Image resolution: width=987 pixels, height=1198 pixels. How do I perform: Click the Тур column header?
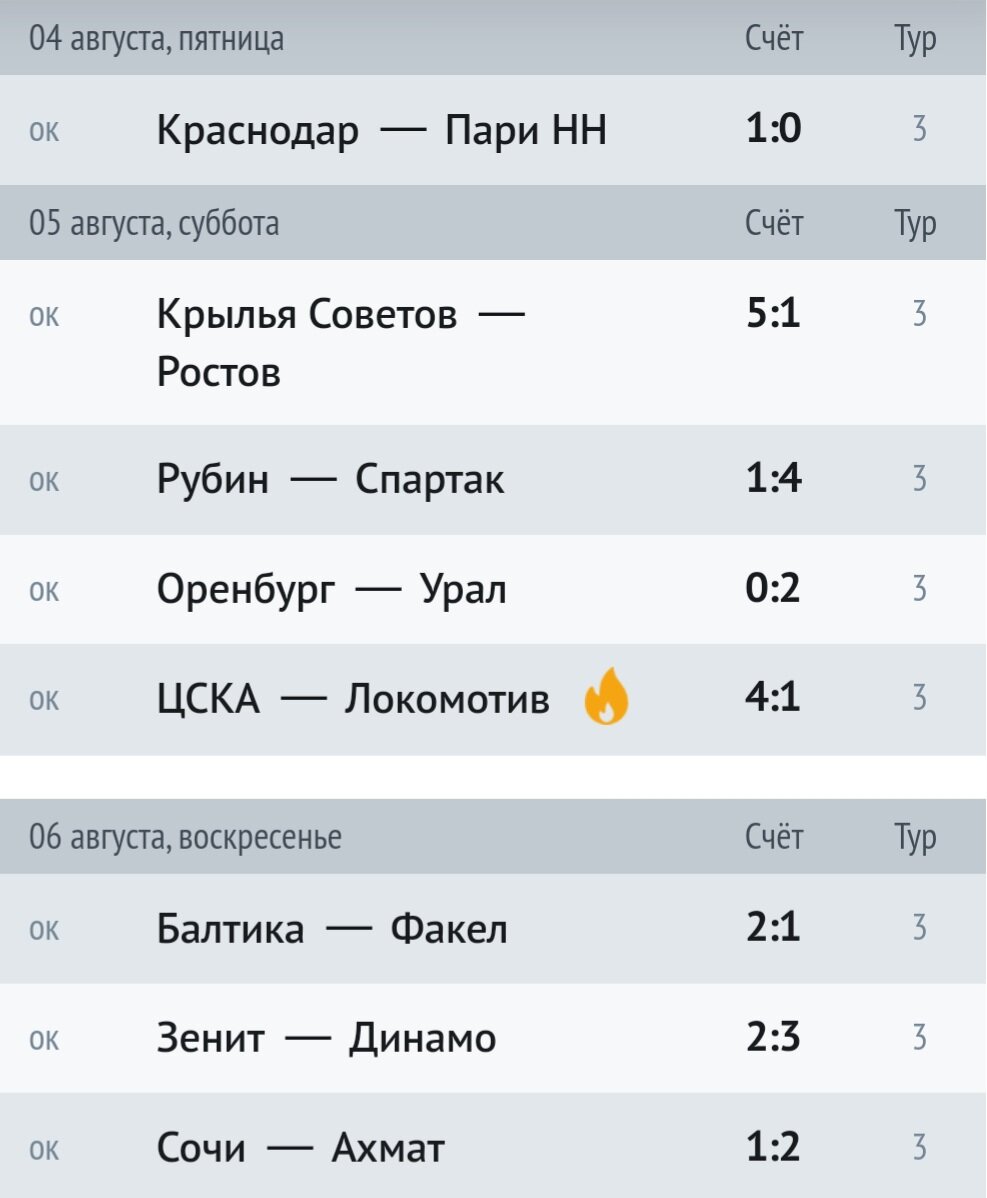click(917, 39)
